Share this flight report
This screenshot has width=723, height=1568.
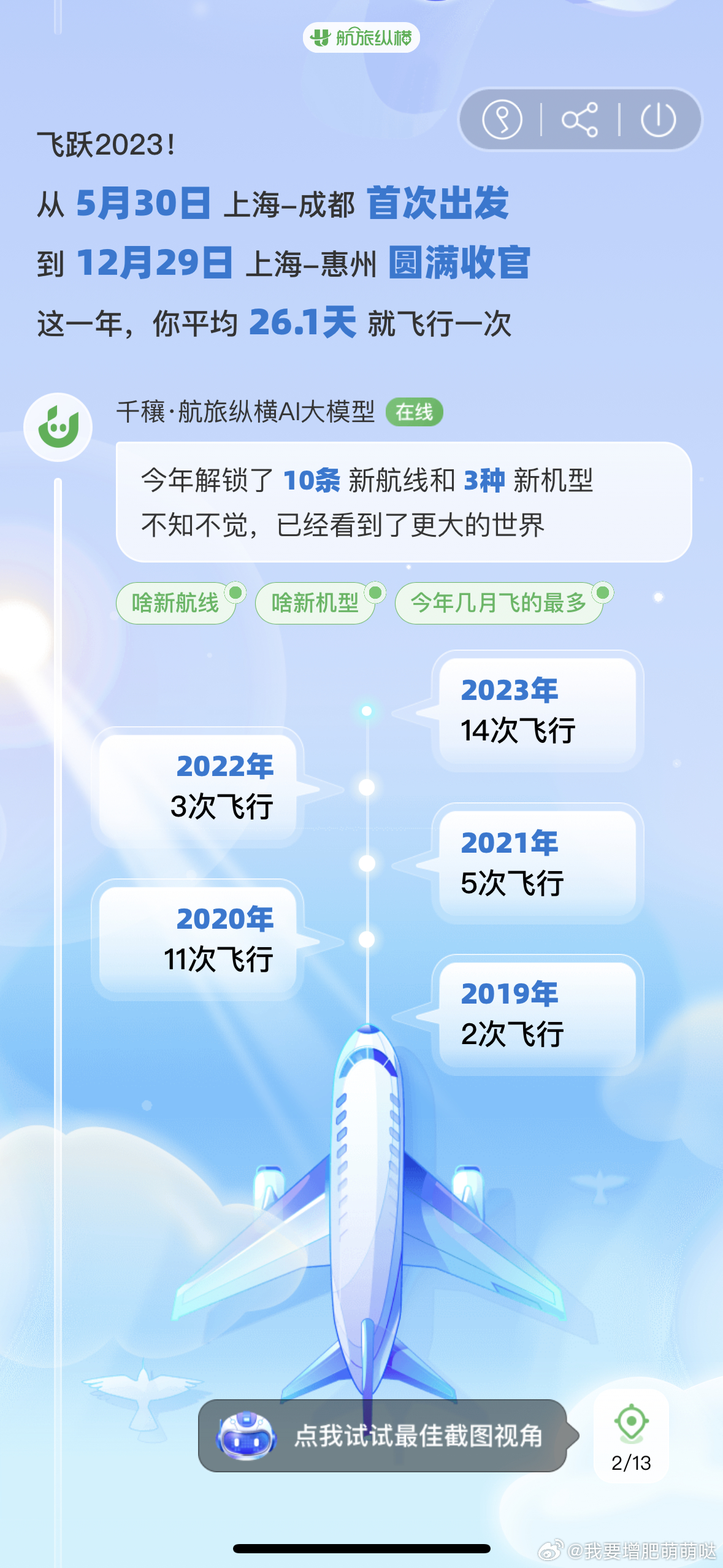click(580, 120)
